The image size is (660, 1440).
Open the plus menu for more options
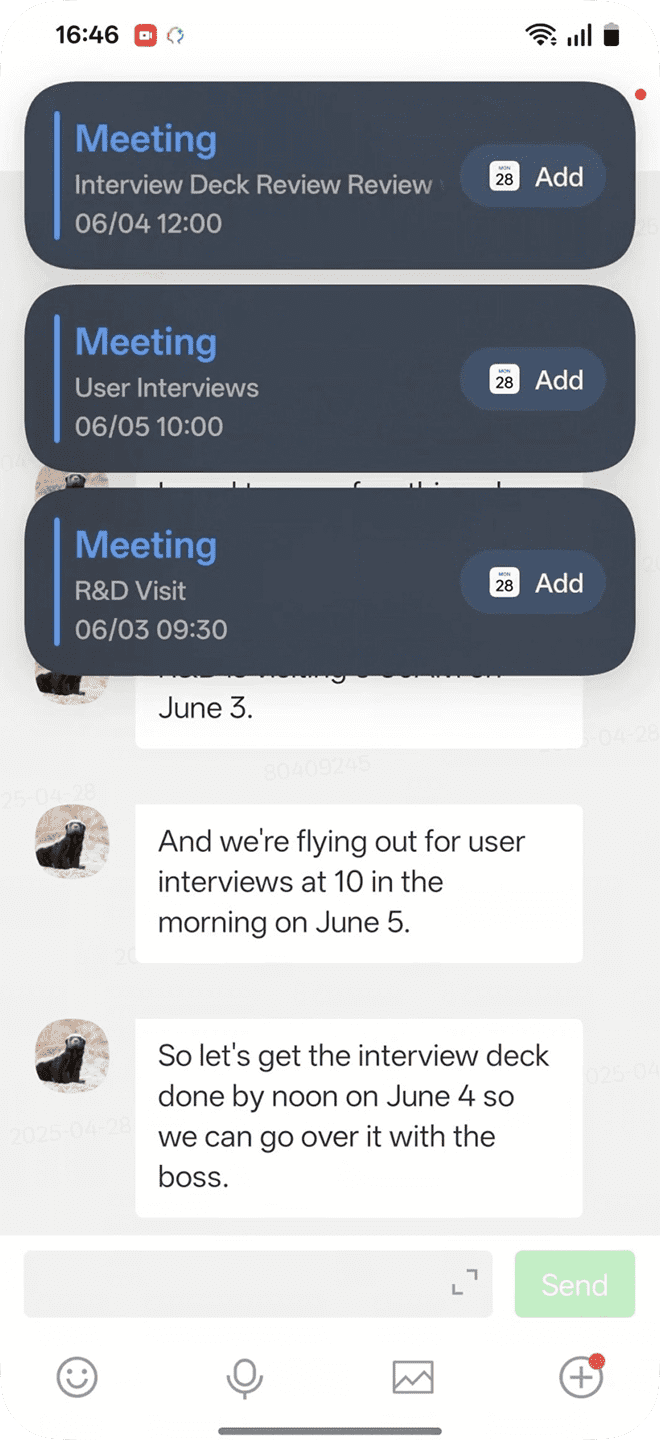pyautogui.click(x=580, y=1378)
